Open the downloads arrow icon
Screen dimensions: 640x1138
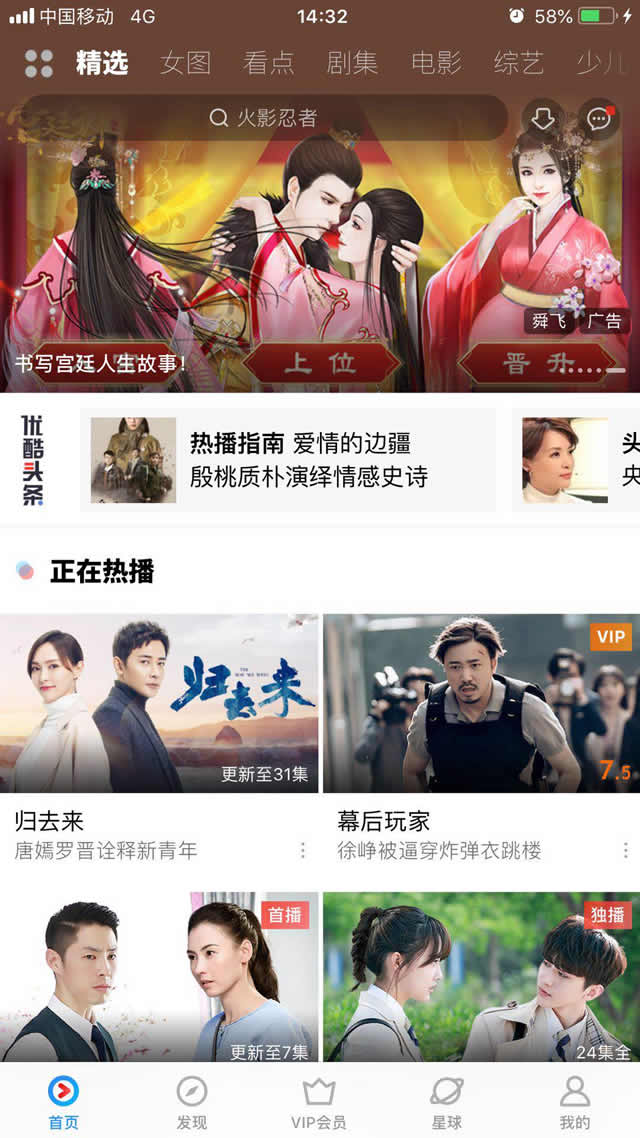click(543, 119)
